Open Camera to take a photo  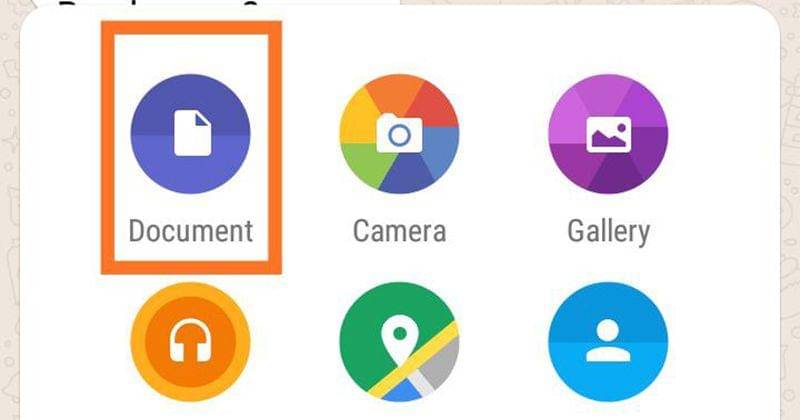[399, 134]
